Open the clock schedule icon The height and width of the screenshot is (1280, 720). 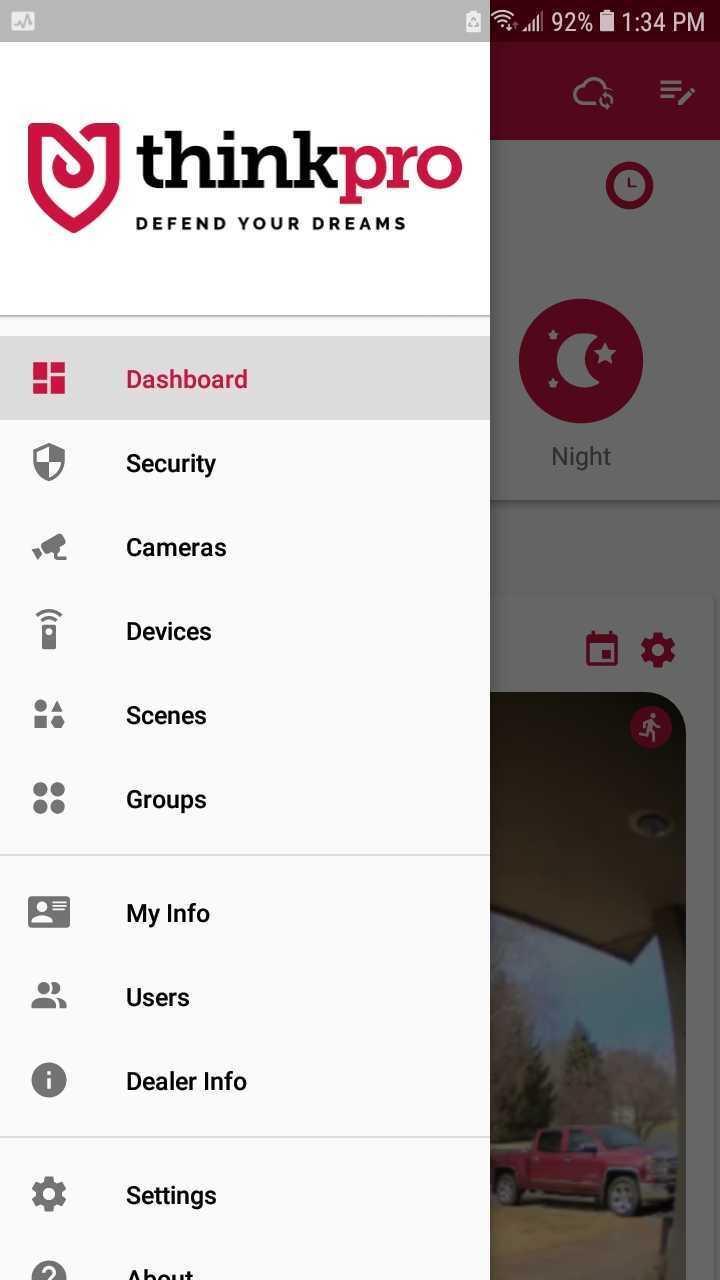click(x=629, y=186)
